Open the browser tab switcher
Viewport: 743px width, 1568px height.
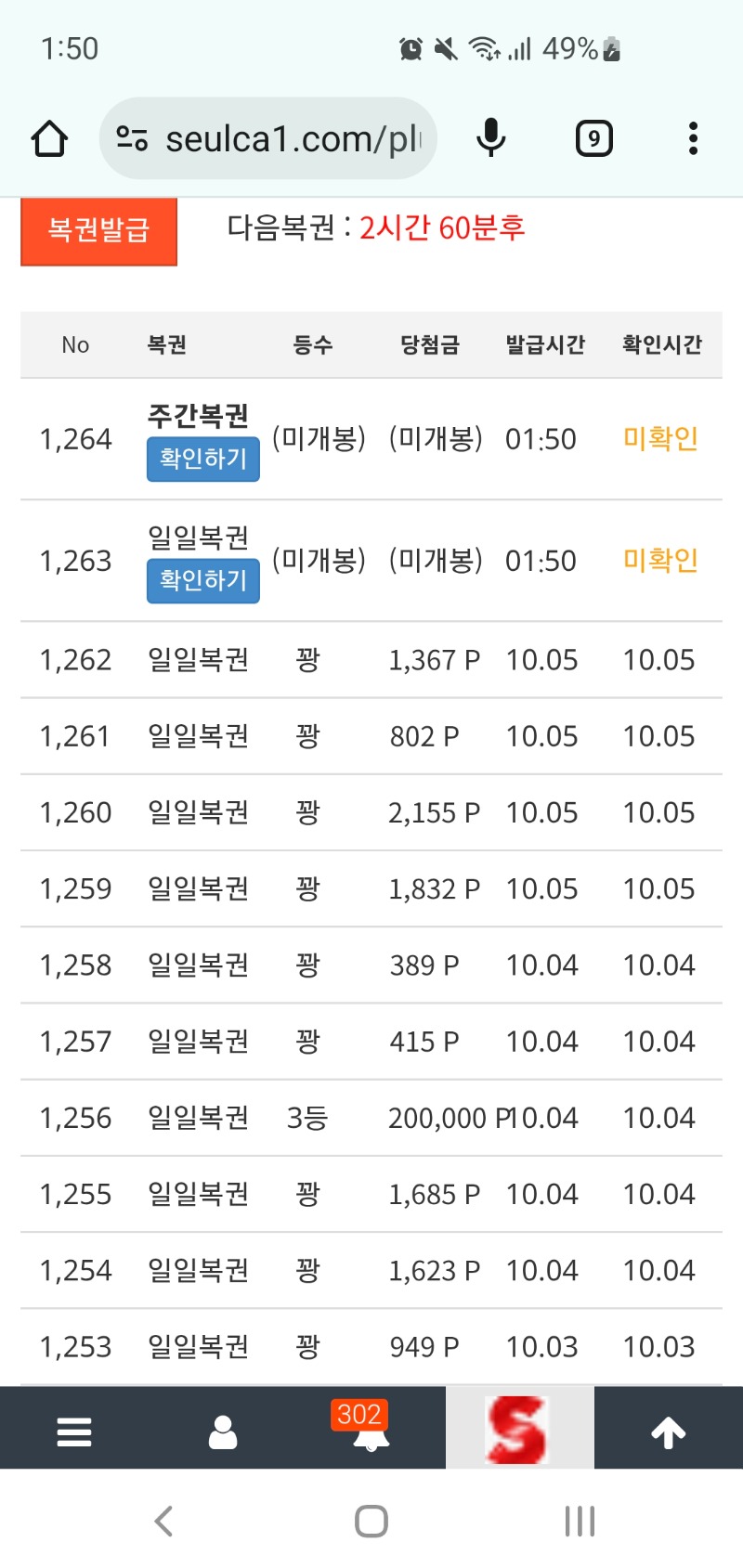[593, 139]
